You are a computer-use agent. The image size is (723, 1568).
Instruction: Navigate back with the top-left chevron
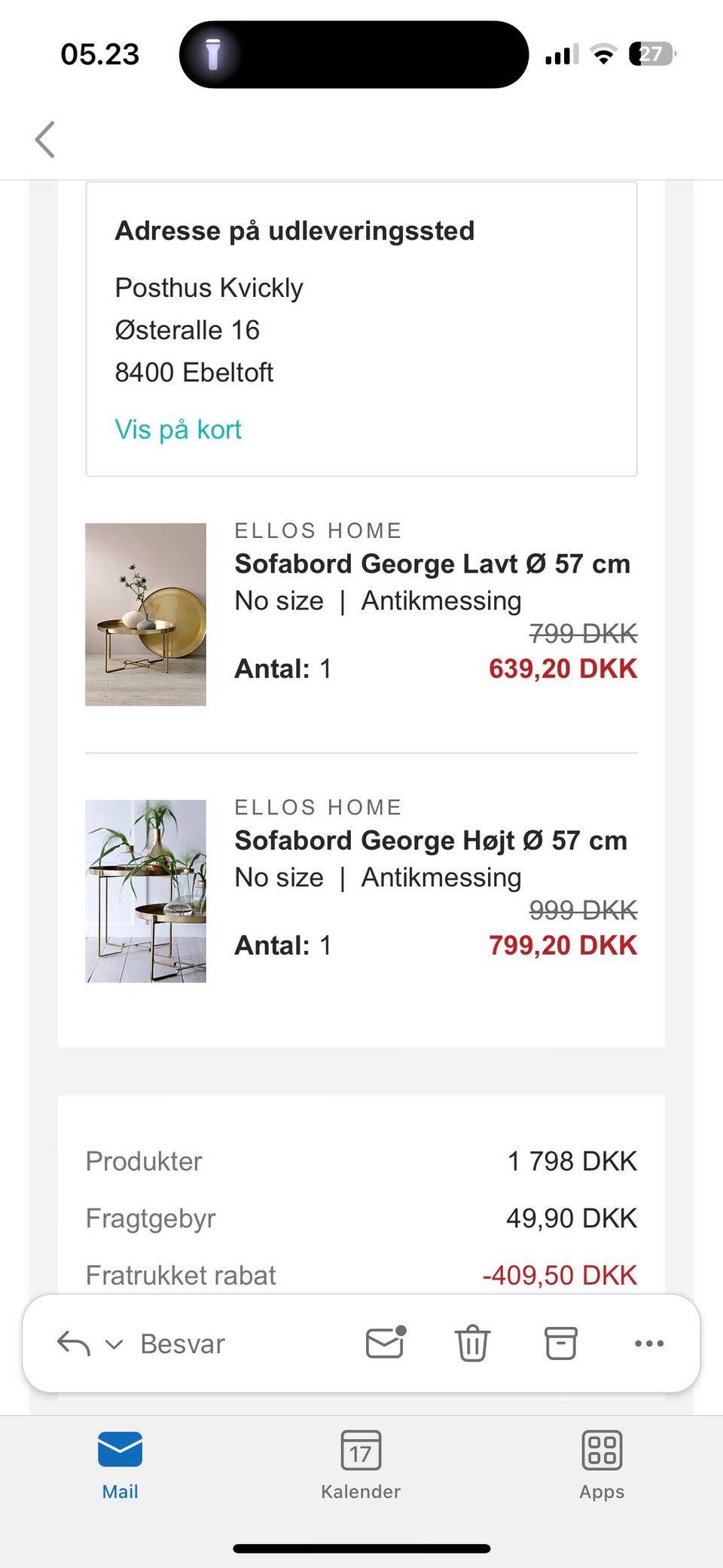click(x=45, y=139)
